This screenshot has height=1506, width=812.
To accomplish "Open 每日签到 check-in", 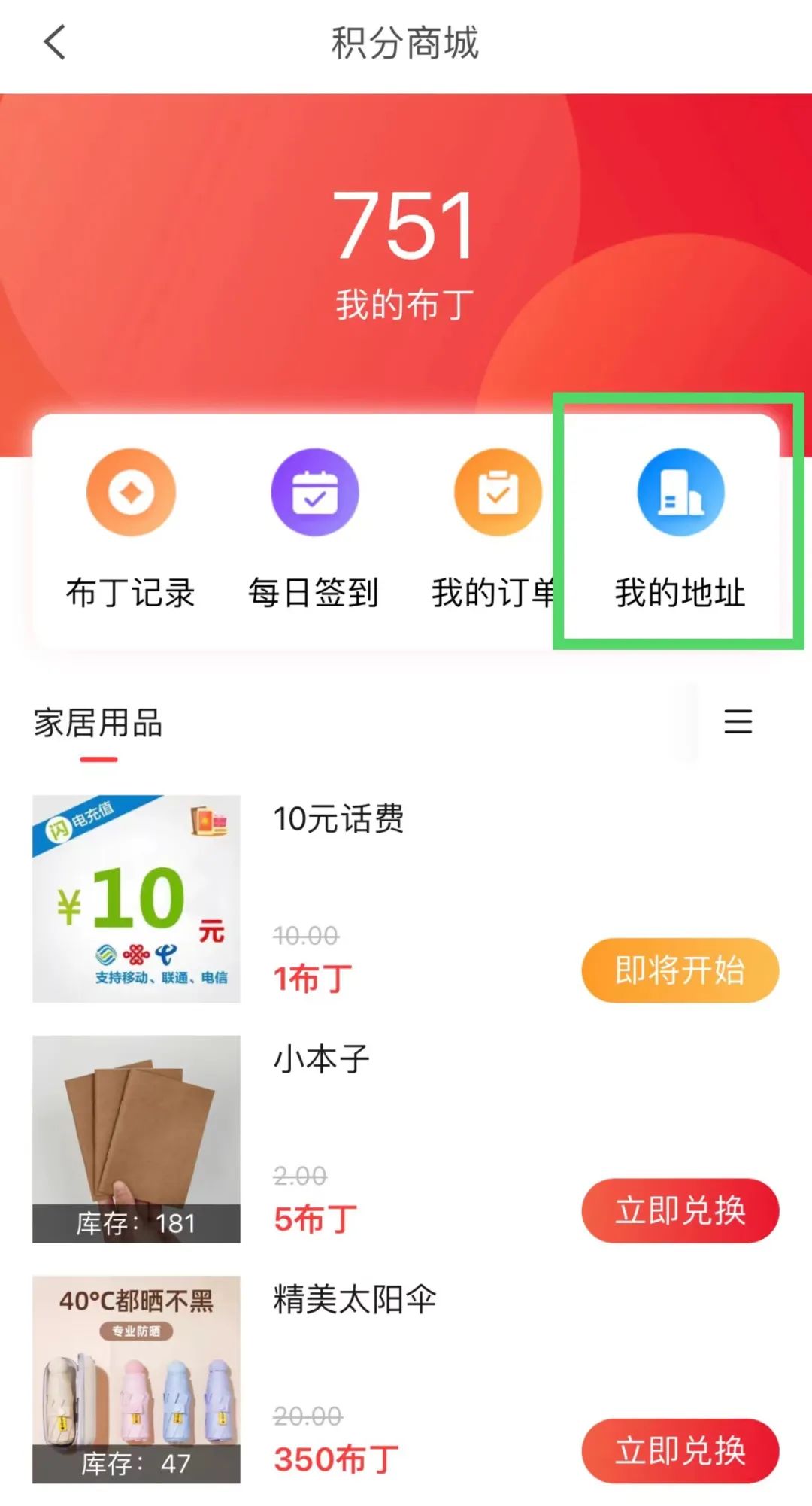I will pos(314,527).
